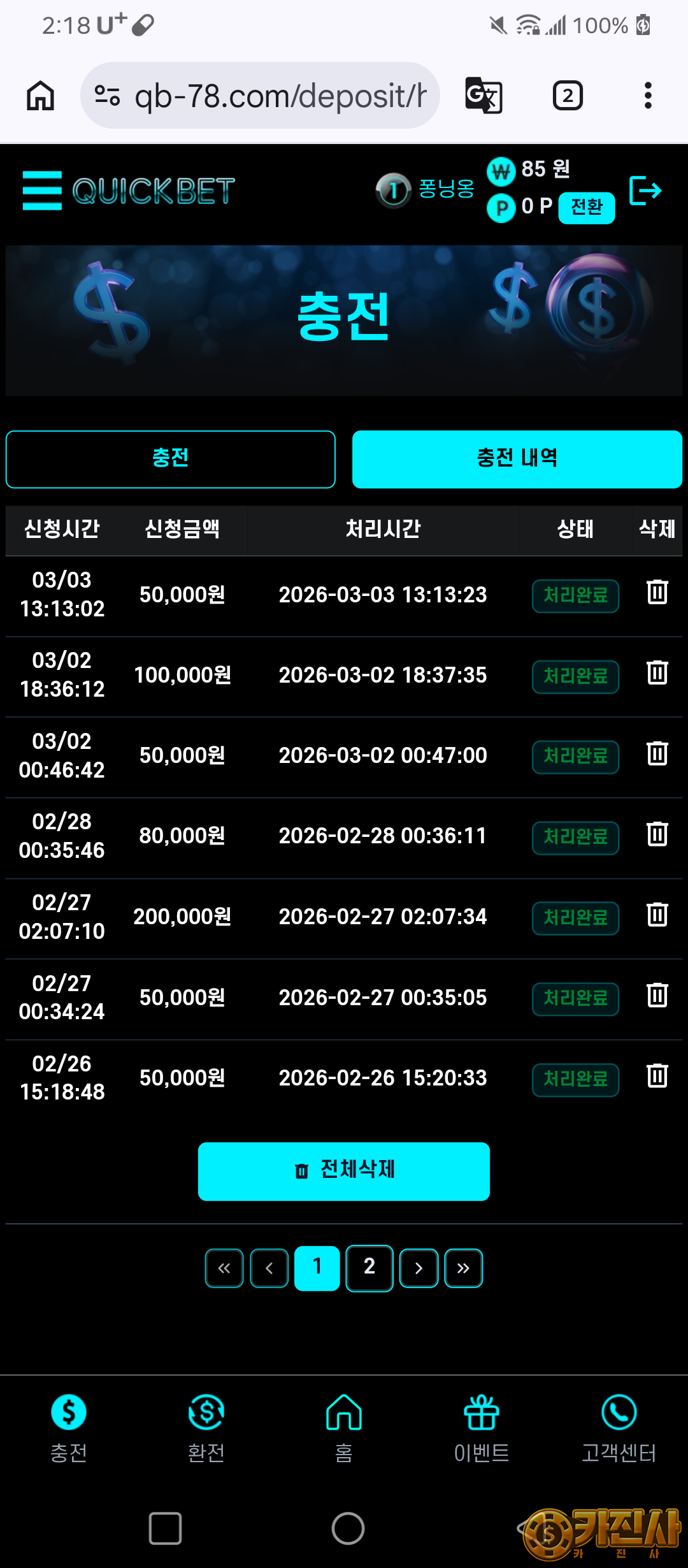Screen dimensions: 688x1568
Task: Open the browser tab switcher
Action: (567, 96)
